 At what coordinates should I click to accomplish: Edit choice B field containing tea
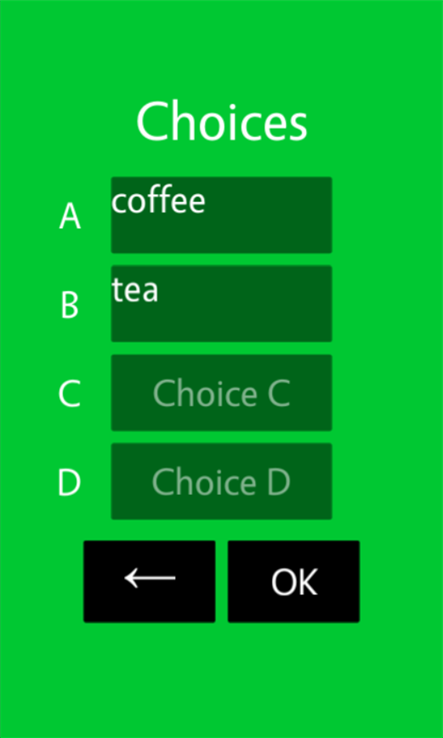[x=221, y=304]
